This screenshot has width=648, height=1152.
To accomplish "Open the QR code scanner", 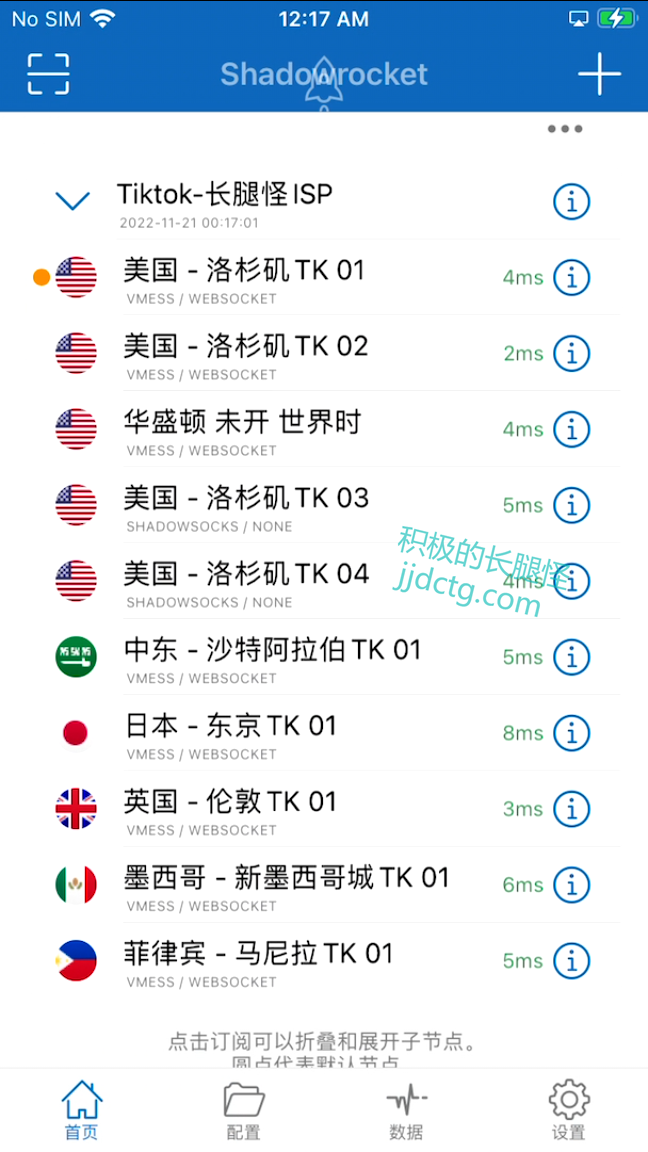I will [x=48, y=74].
